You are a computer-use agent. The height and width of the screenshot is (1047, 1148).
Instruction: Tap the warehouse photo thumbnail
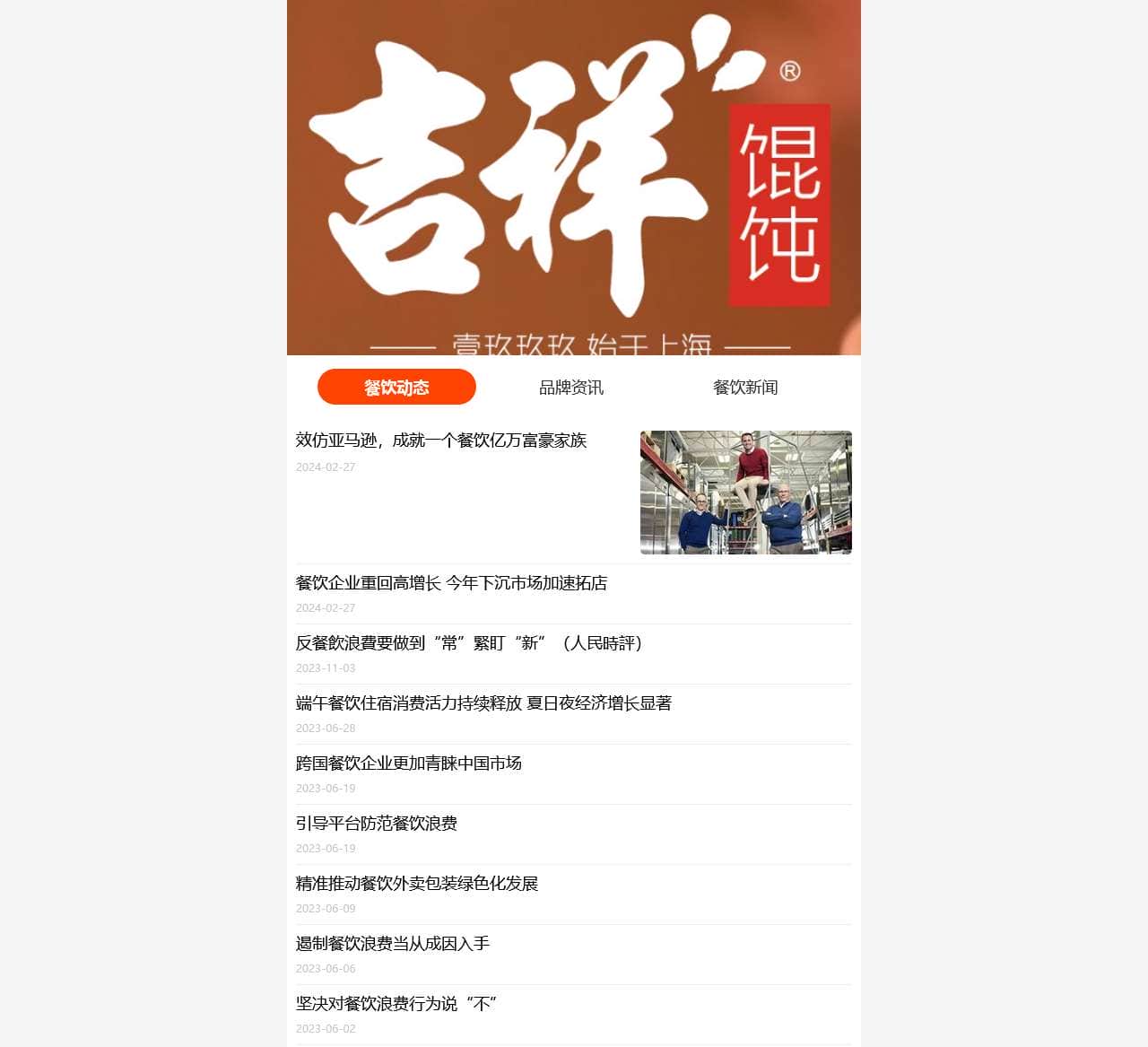pyautogui.click(x=745, y=492)
